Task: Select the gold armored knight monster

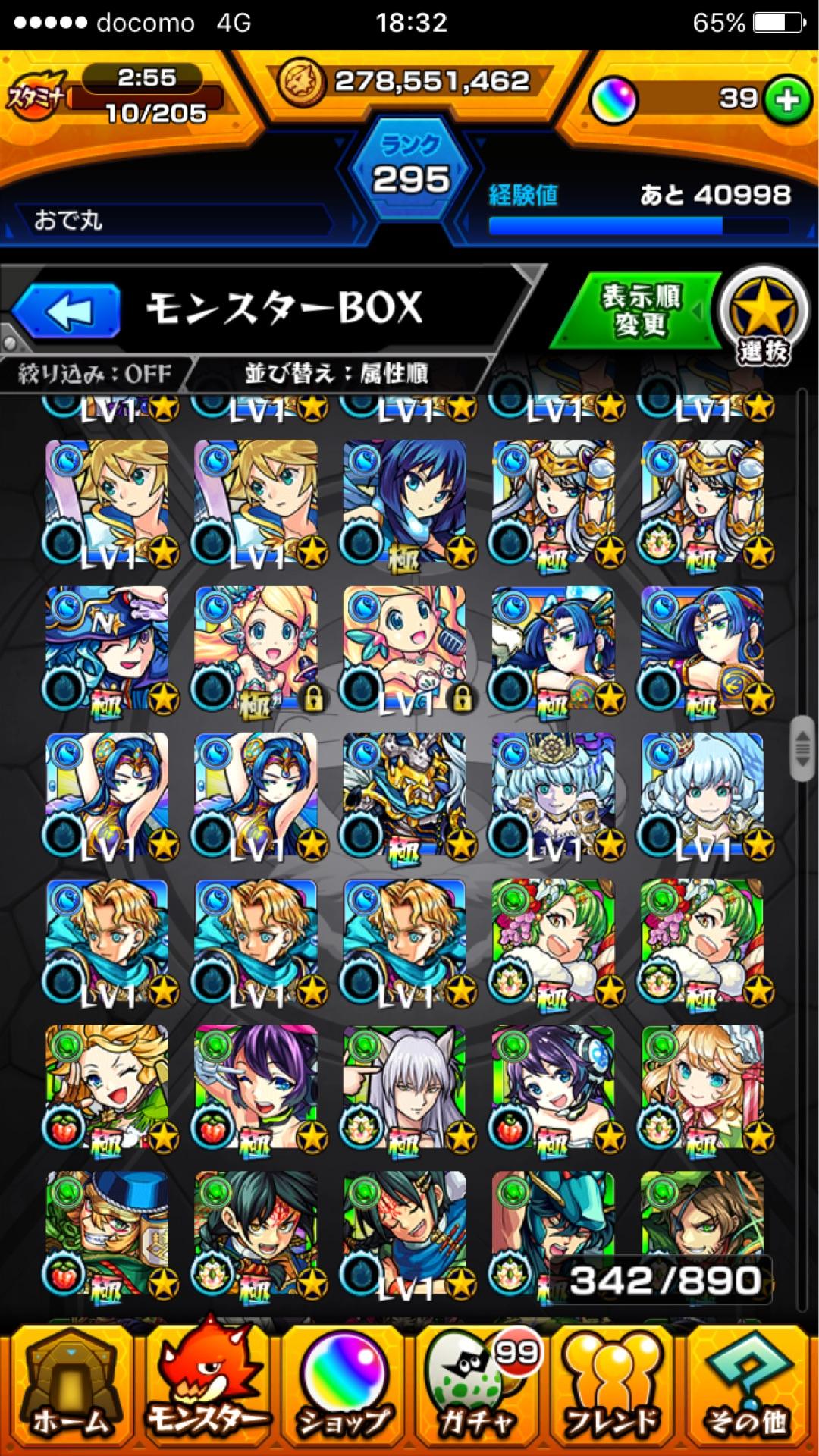Action: 404,795
